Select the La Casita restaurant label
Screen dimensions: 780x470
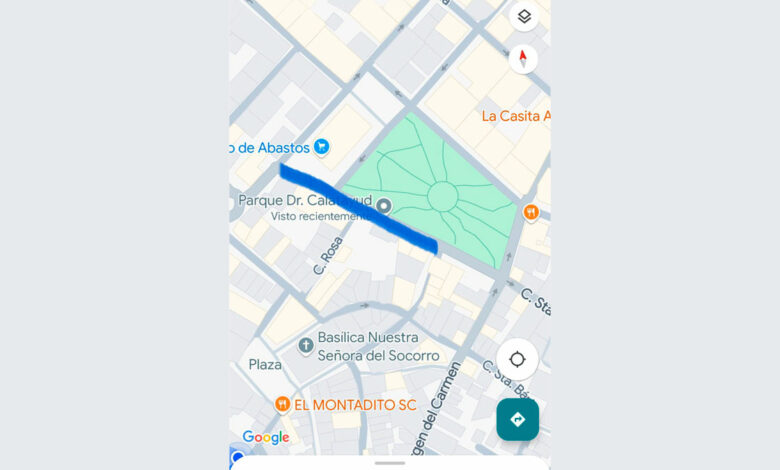(515, 116)
